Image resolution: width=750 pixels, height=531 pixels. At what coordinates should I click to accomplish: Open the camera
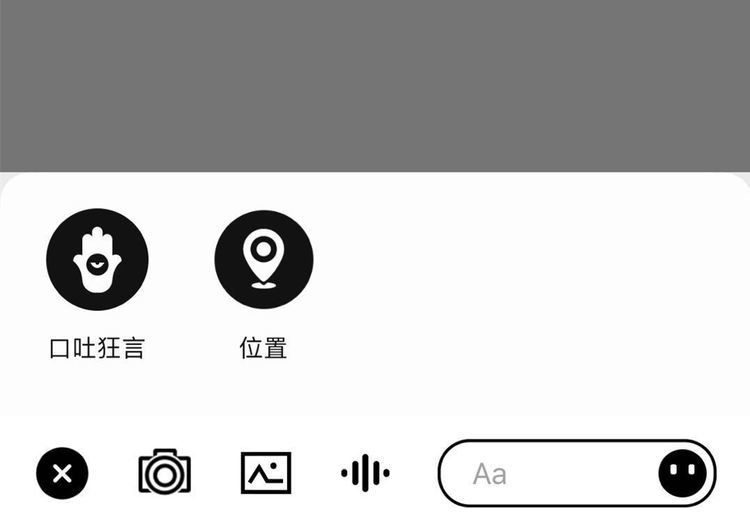pos(164,472)
